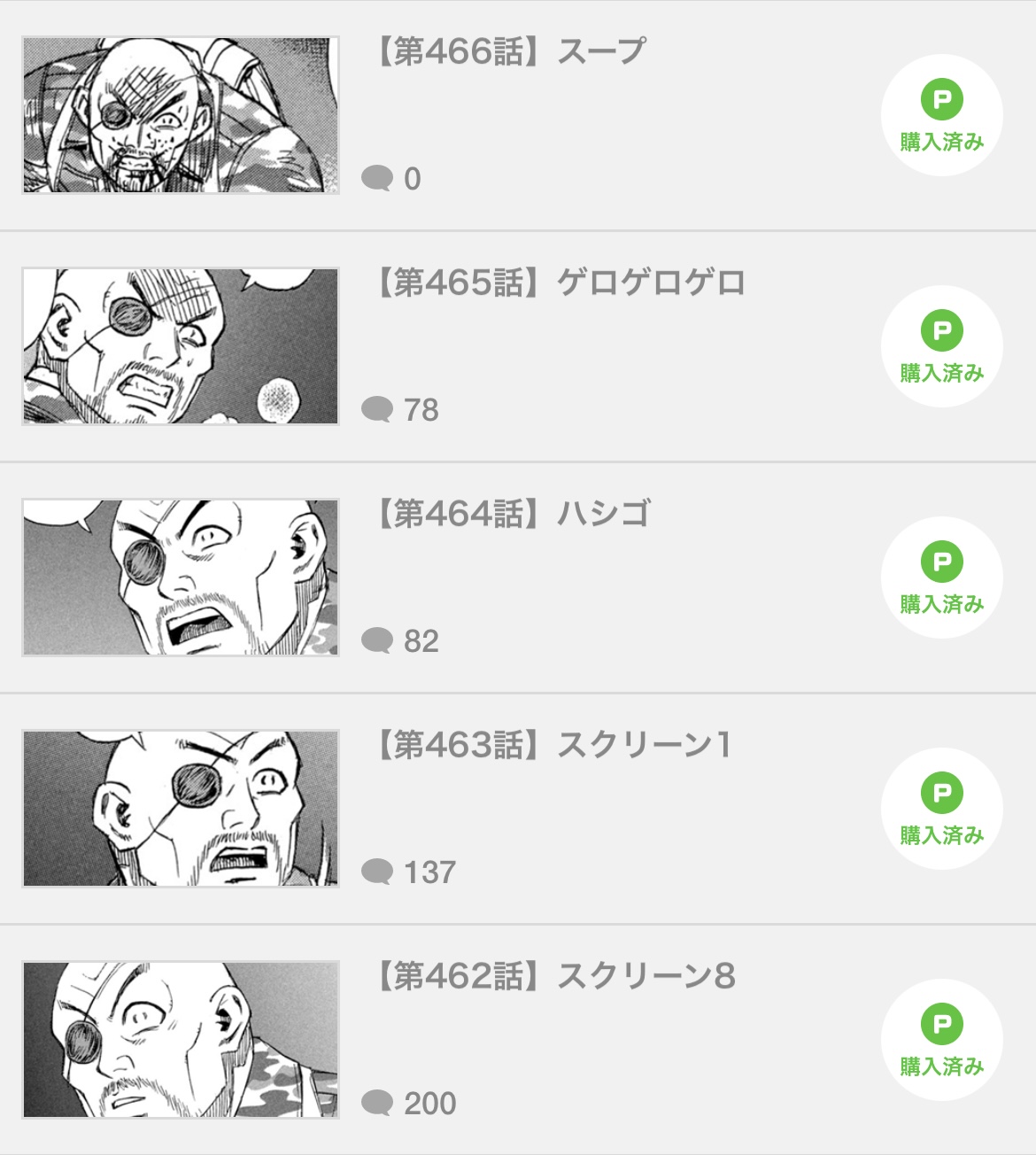The width and height of the screenshot is (1036, 1155).
Task: View the 200 comments on episode 462
Action: point(409,1104)
